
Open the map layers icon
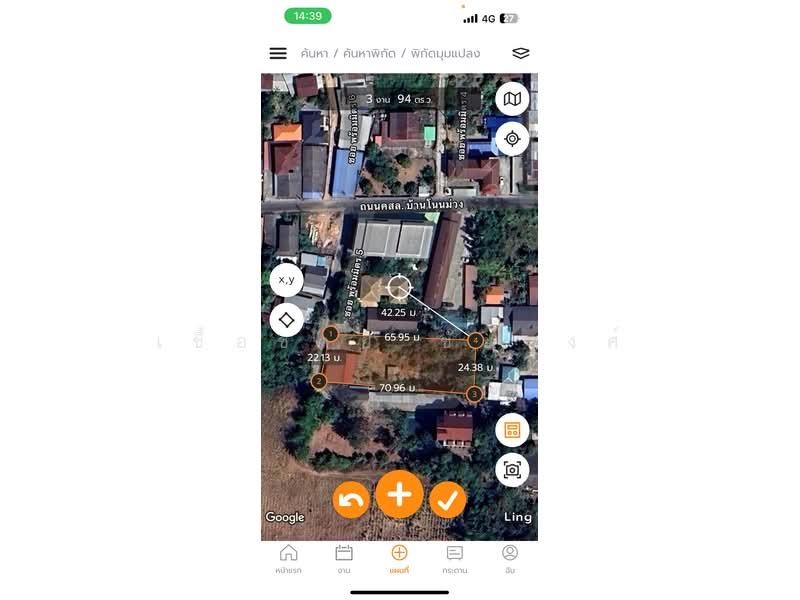[x=520, y=53]
